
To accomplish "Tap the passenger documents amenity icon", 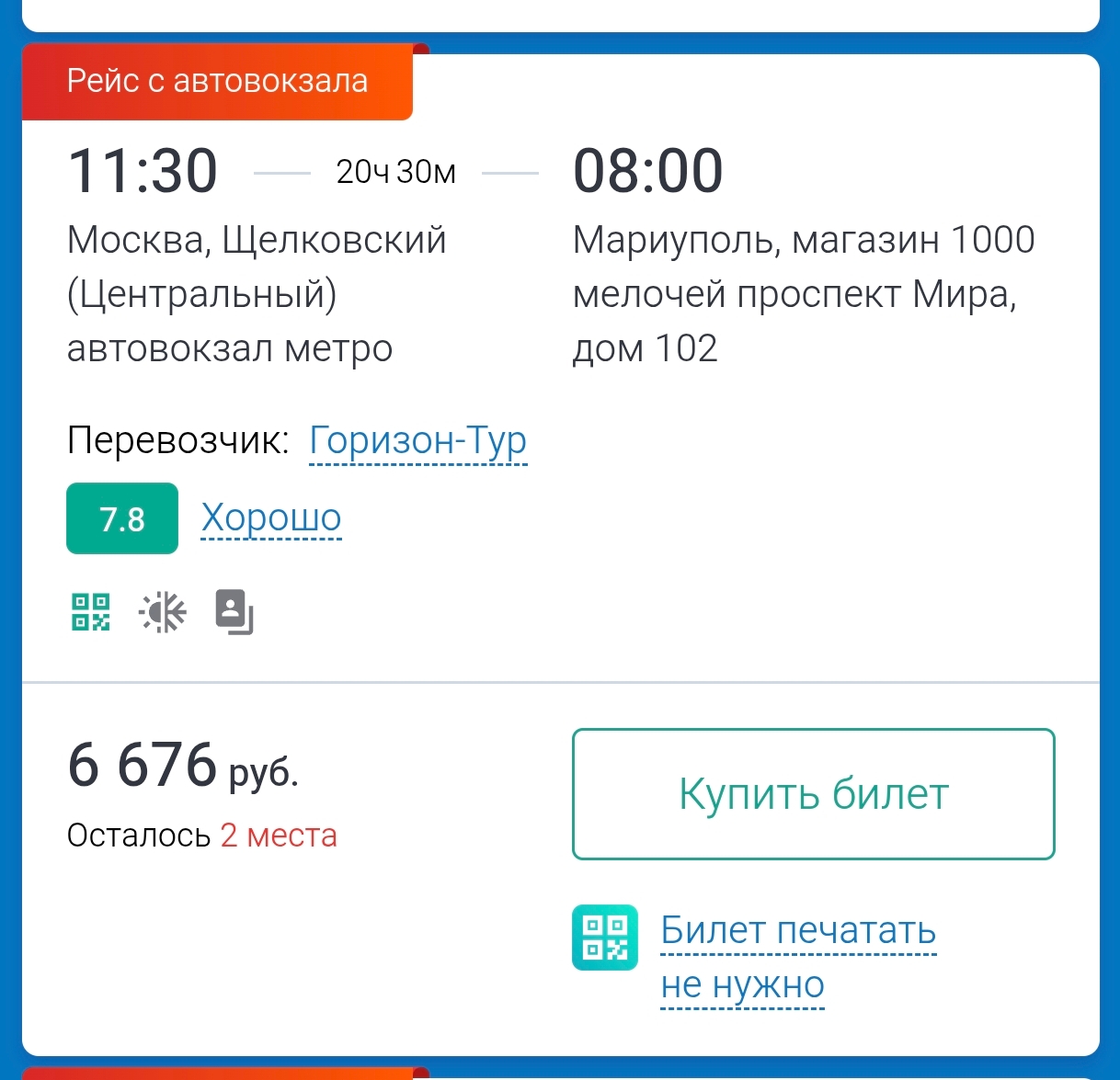I will click(x=234, y=612).
